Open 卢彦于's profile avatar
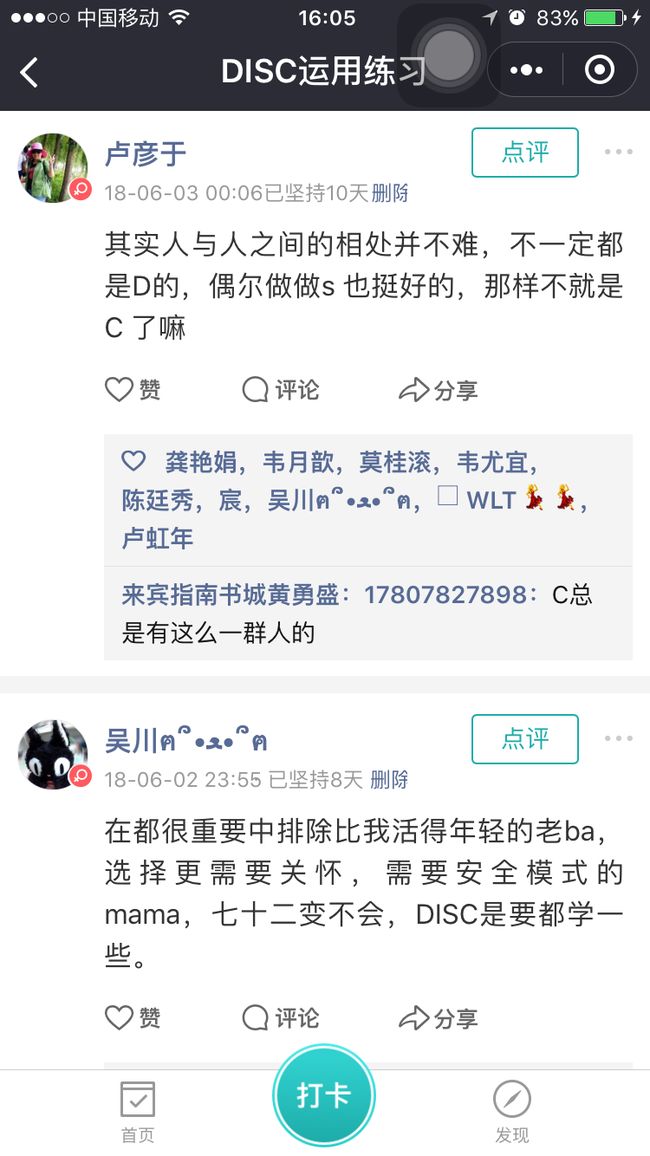 pos(53,168)
